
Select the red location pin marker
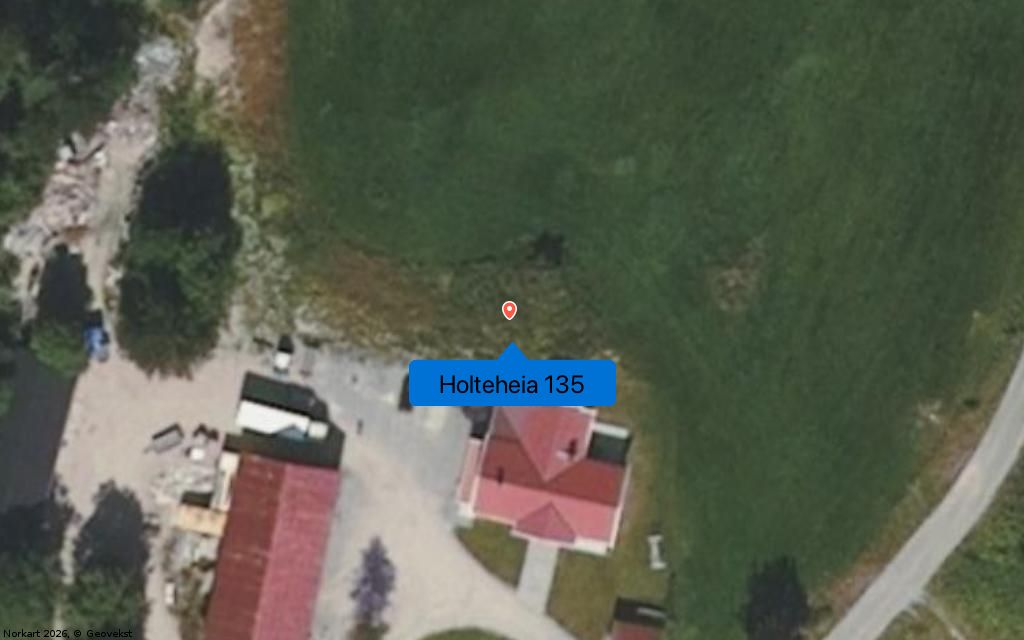pos(509,310)
